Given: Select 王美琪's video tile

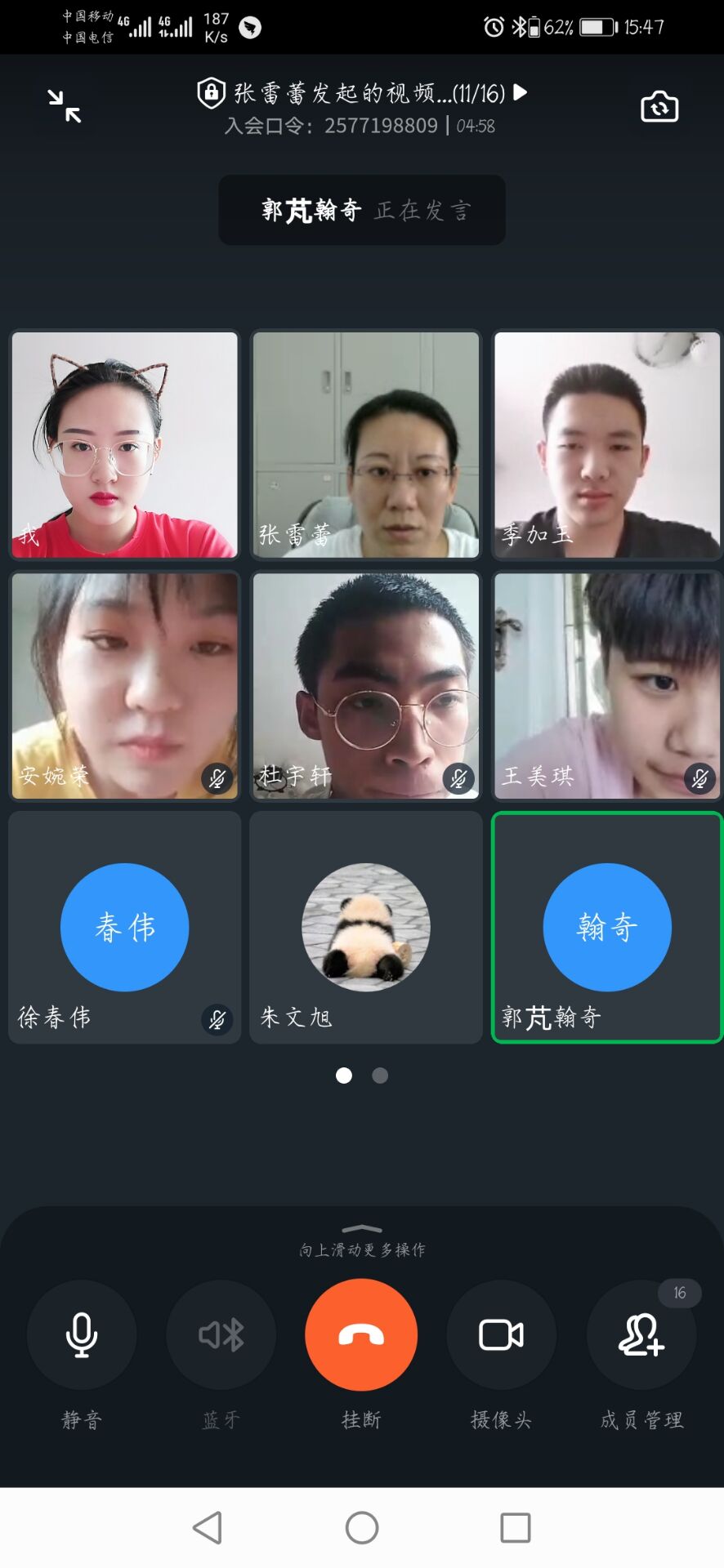Looking at the screenshot, I should coord(606,685).
